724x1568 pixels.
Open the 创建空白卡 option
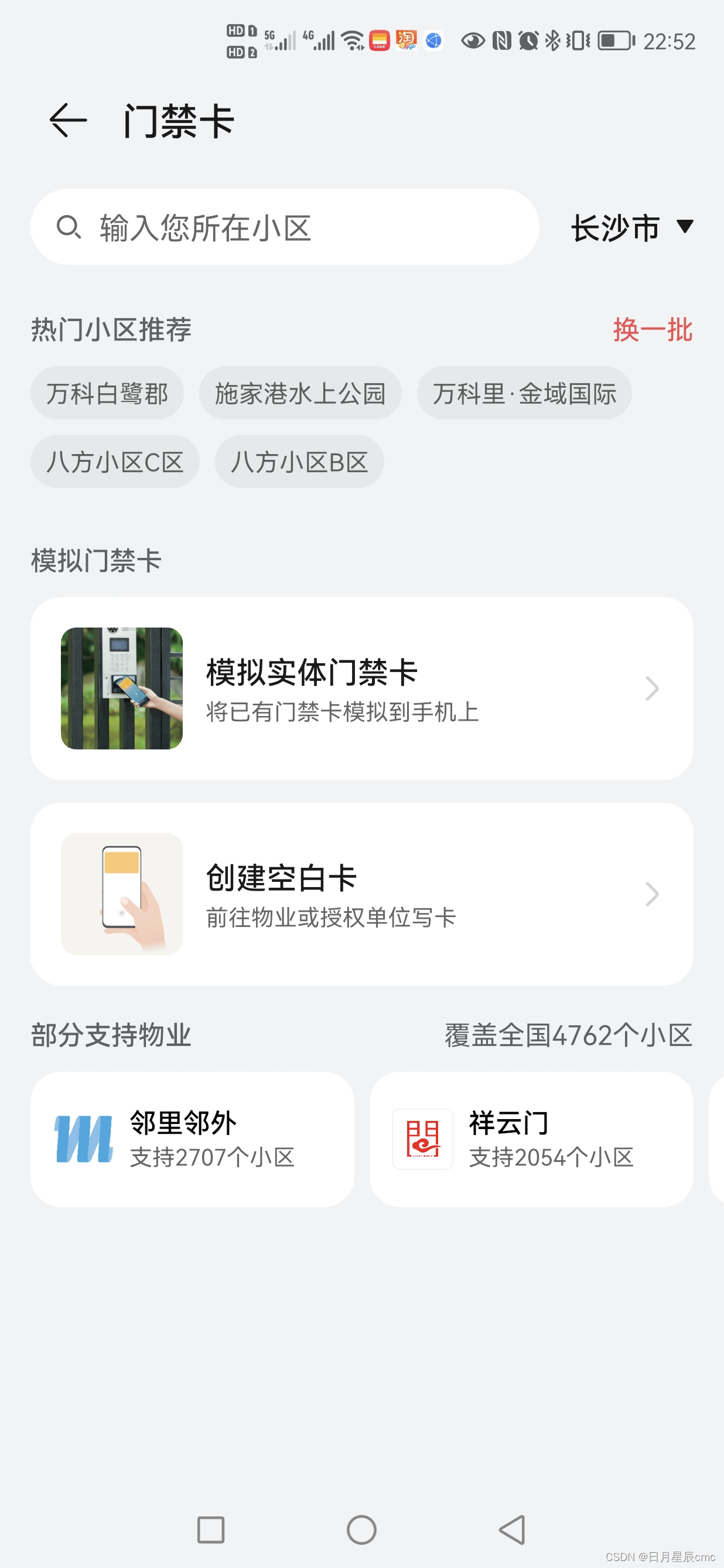361,894
